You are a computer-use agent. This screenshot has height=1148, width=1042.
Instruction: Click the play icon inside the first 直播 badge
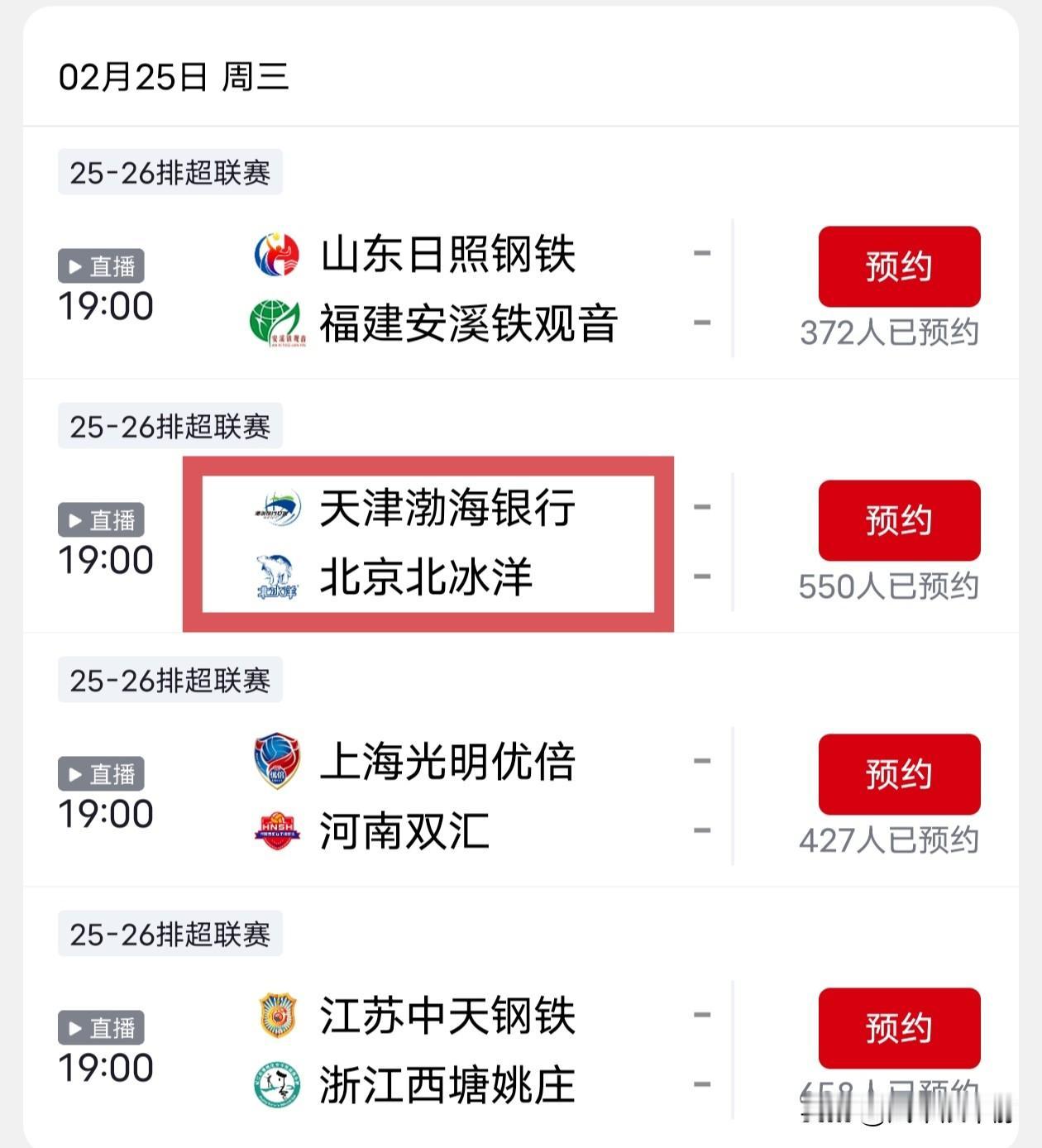pos(74,265)
